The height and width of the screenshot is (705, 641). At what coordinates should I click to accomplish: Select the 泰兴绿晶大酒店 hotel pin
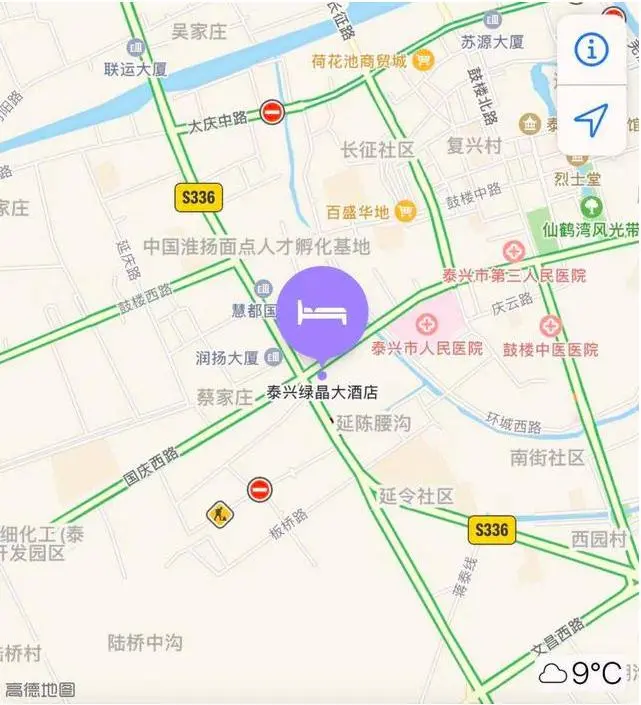tap(323, 311)
